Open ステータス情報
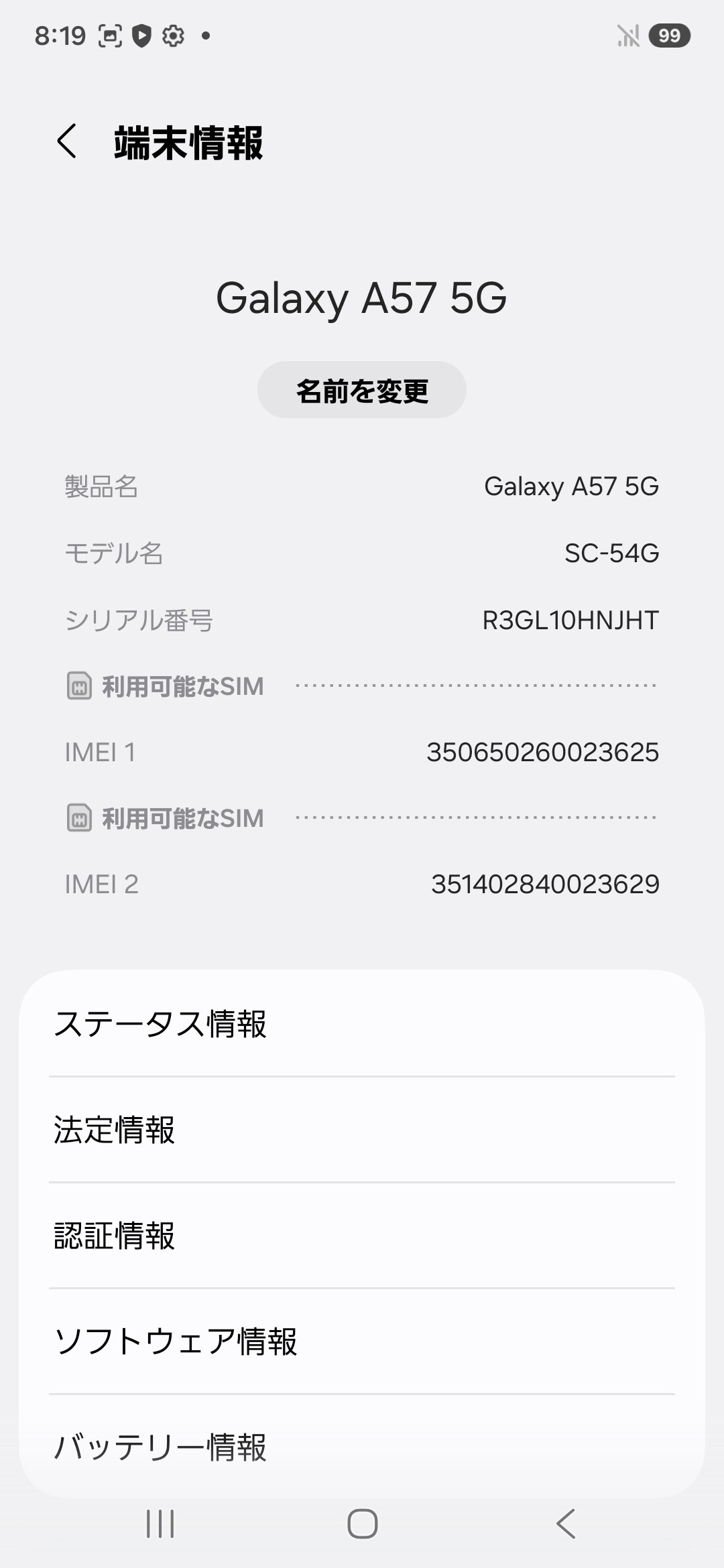Image resolution: width=724 pixels, height=1568 pixels. click(362, 1024)
